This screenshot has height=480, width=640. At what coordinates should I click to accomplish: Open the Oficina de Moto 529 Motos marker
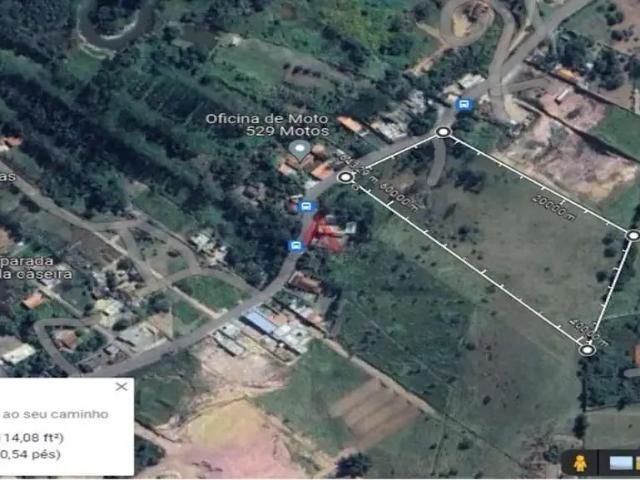click(x=297, y=149)
